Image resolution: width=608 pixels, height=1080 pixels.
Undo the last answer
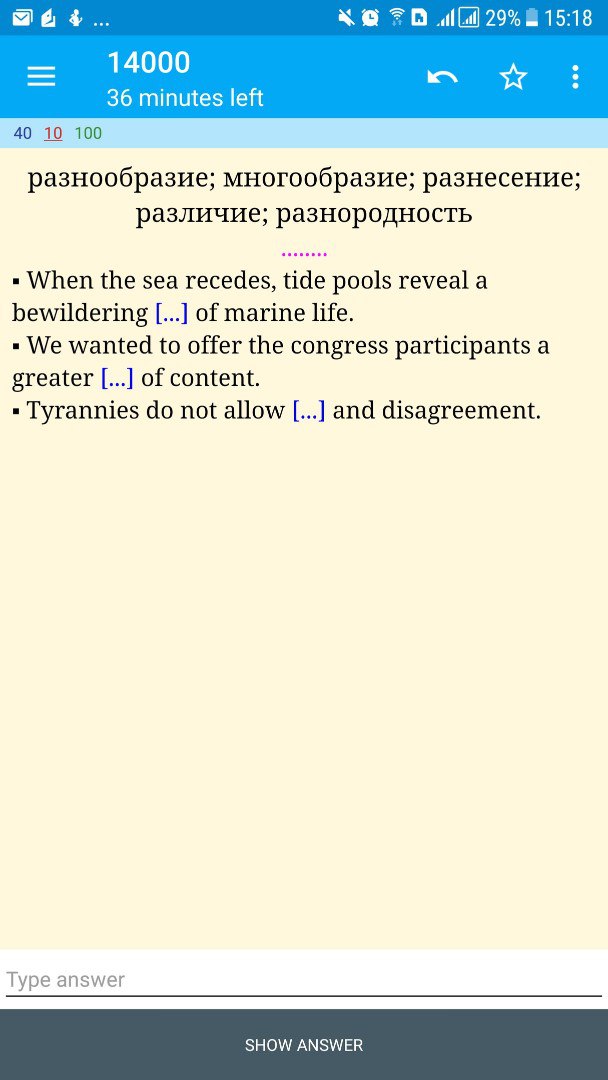pos(442,77)
